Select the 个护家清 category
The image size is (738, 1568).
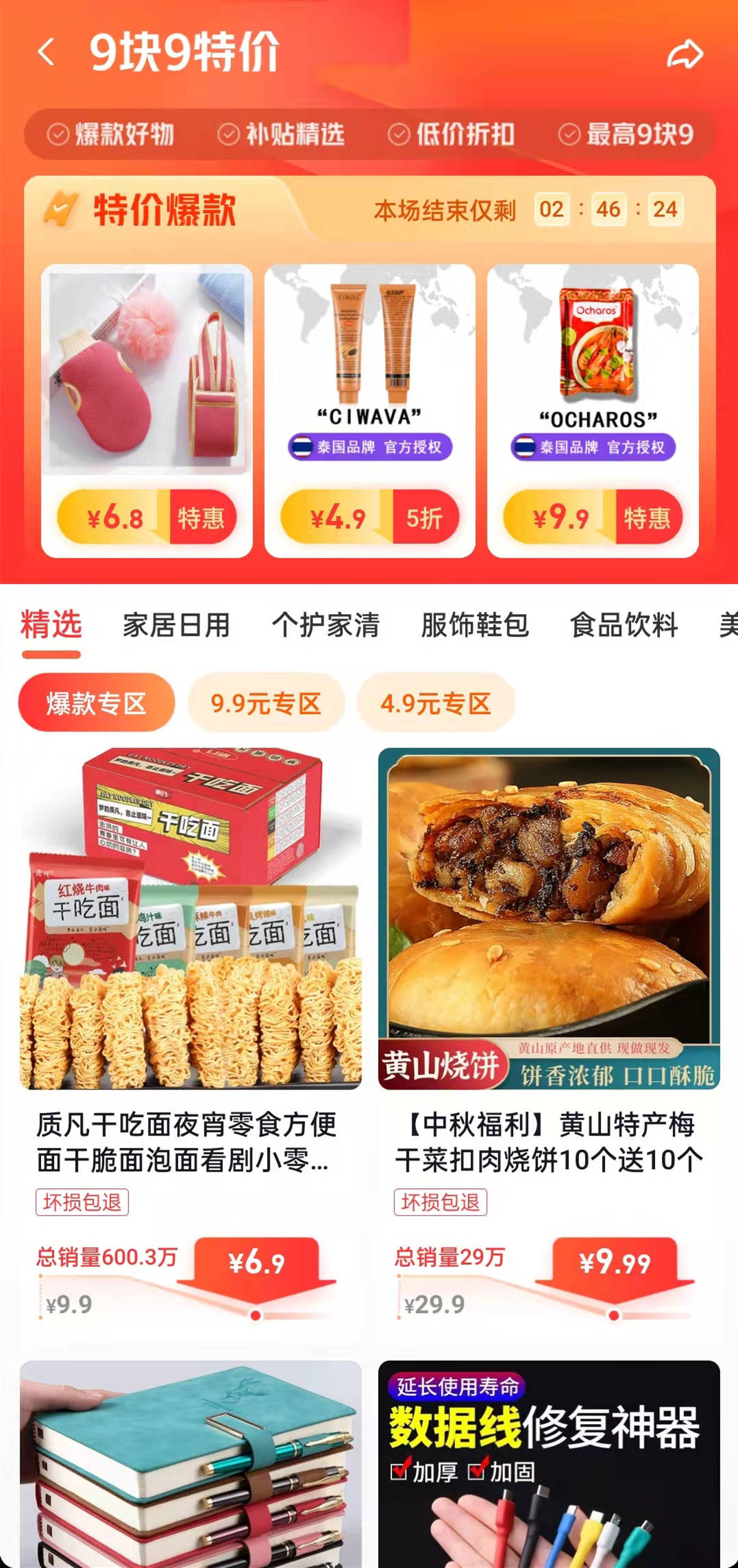pos(327,625)
